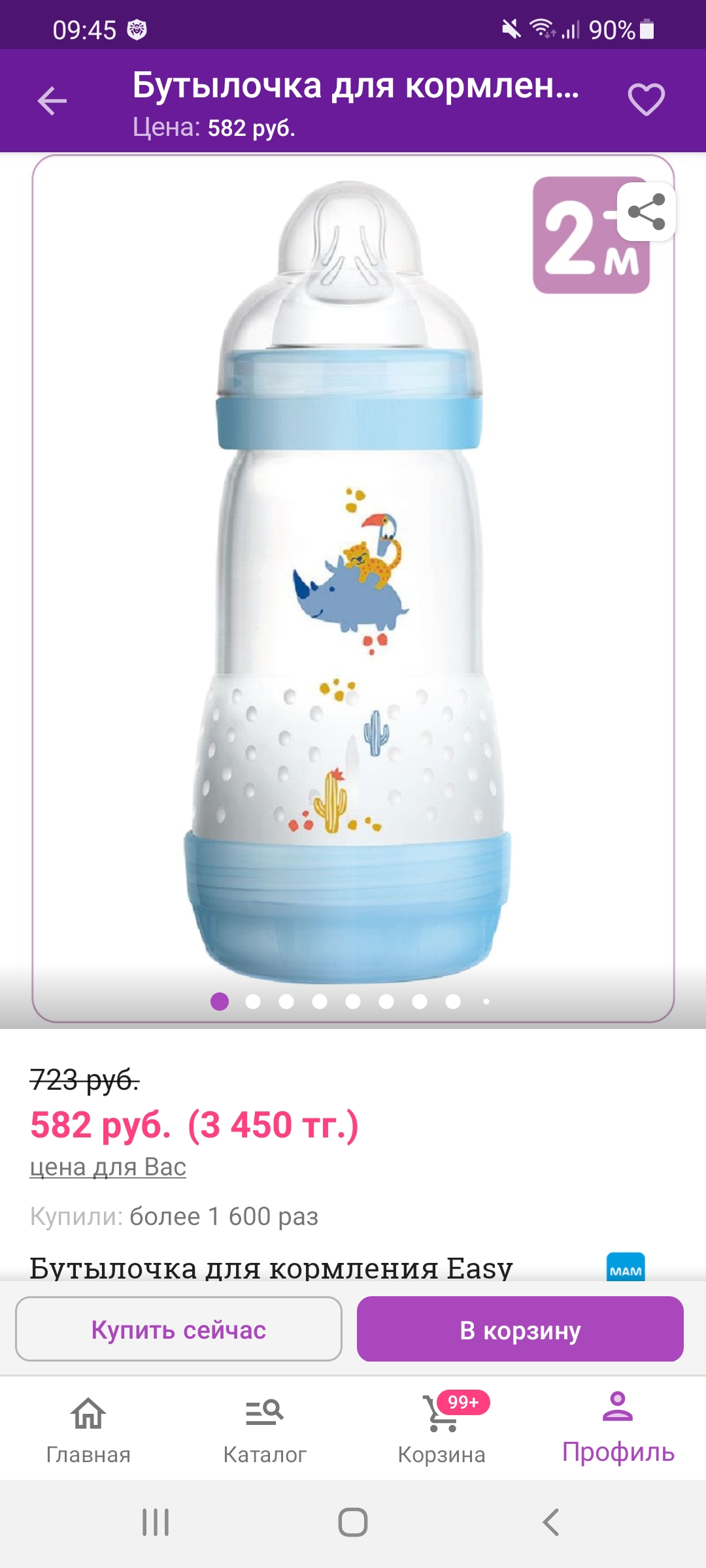Switch to the Главная tab
Viewport: 706px width, 1568px height.
pyautogui.click(x=88, y=1429)
